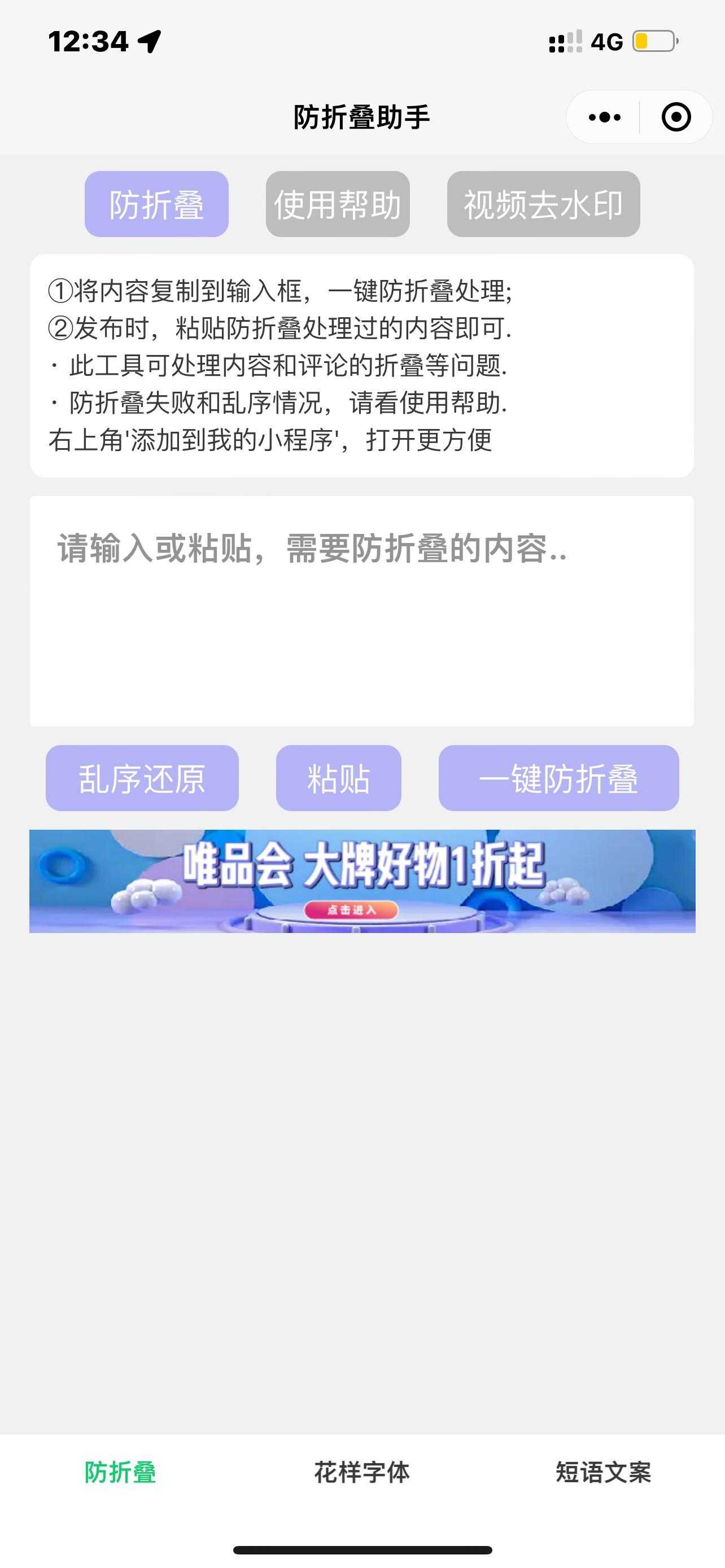Click the location arrow in the status bar
Image resolution: width=725 pixels, height=1568 pixels.
(x=148, y=41)
